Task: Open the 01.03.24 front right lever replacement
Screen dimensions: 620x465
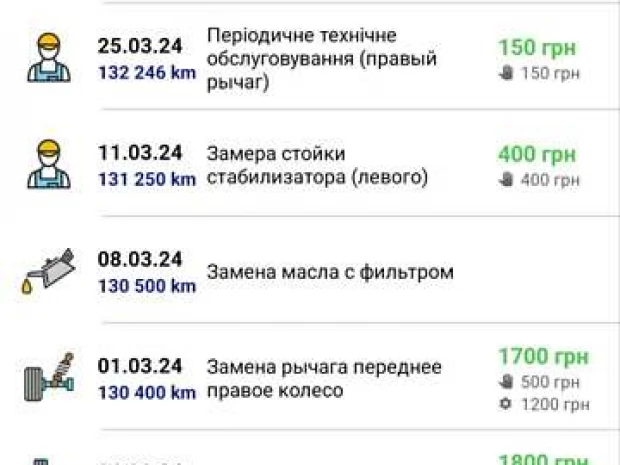Action: (x=323, y=379)
